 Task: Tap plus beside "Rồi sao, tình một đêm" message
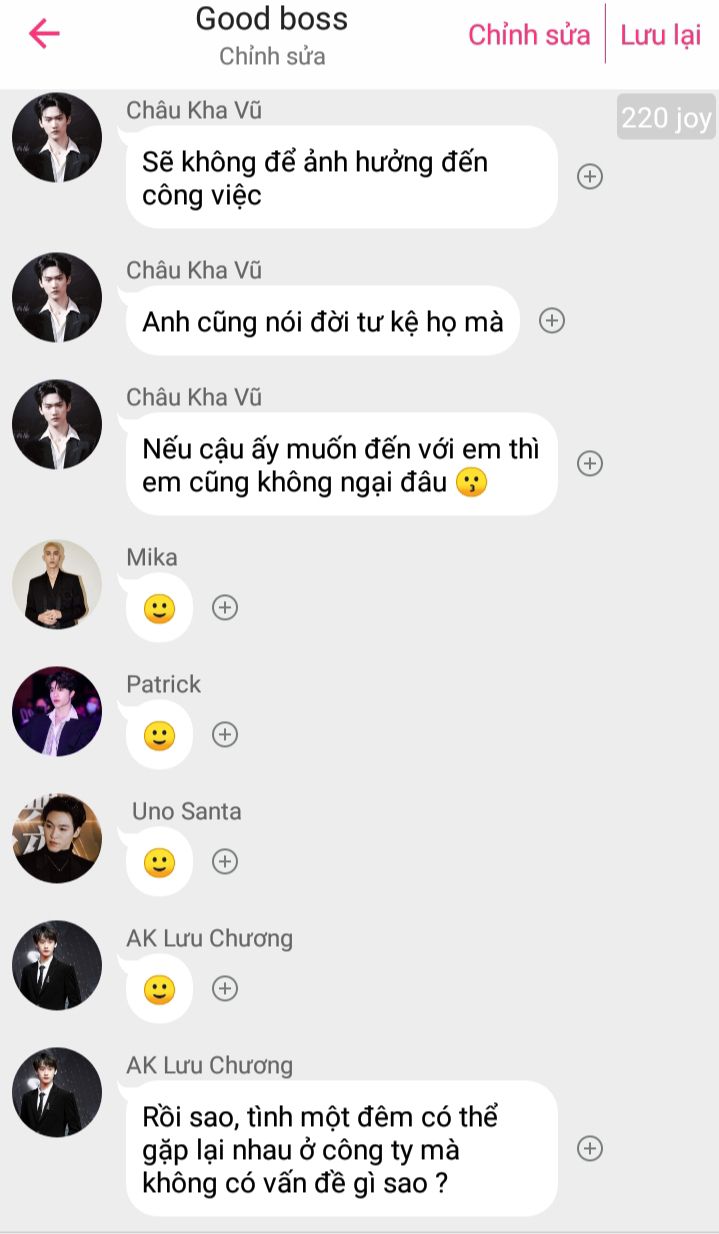click(590, 1149)
